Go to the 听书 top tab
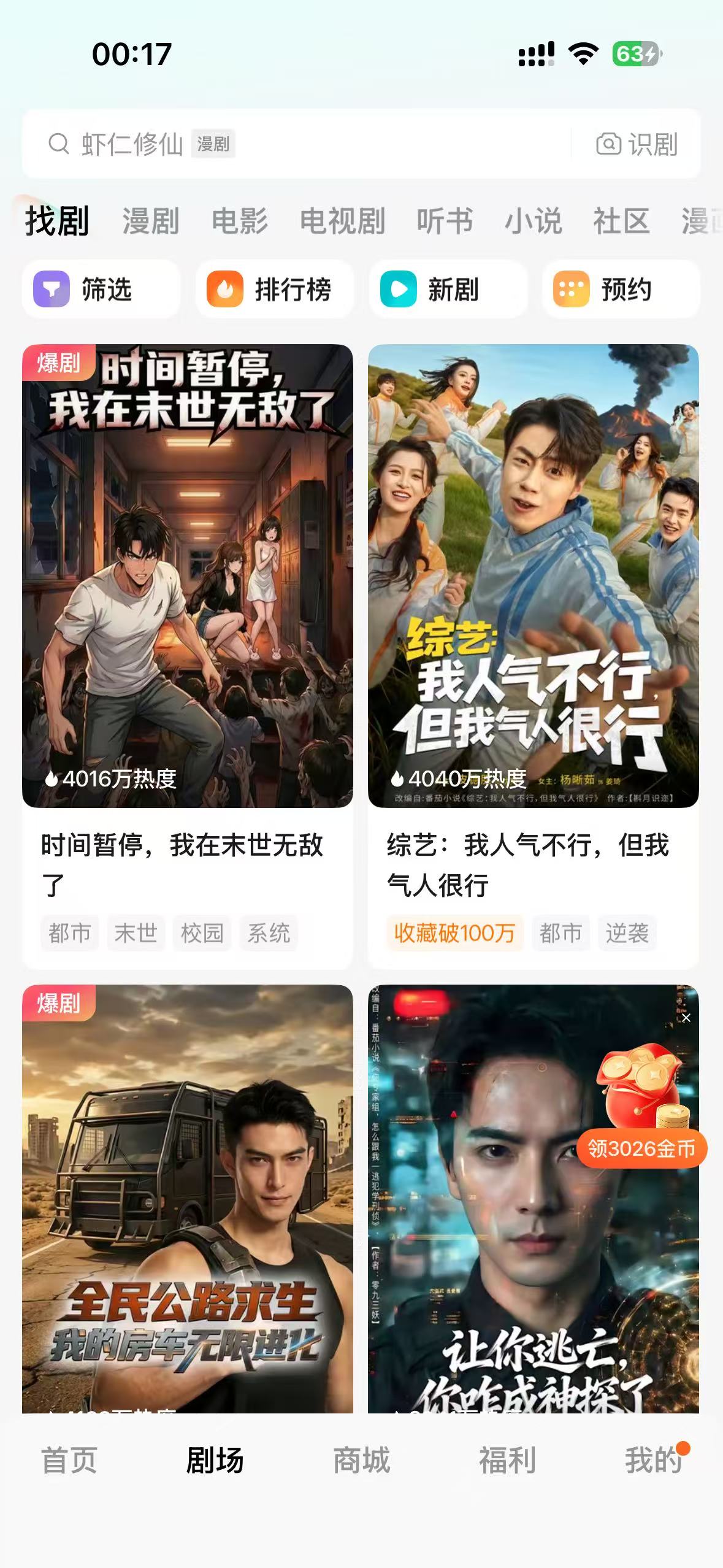Image resolution: width=723 pixels, height=1568 pixels. tap(445, 221)
